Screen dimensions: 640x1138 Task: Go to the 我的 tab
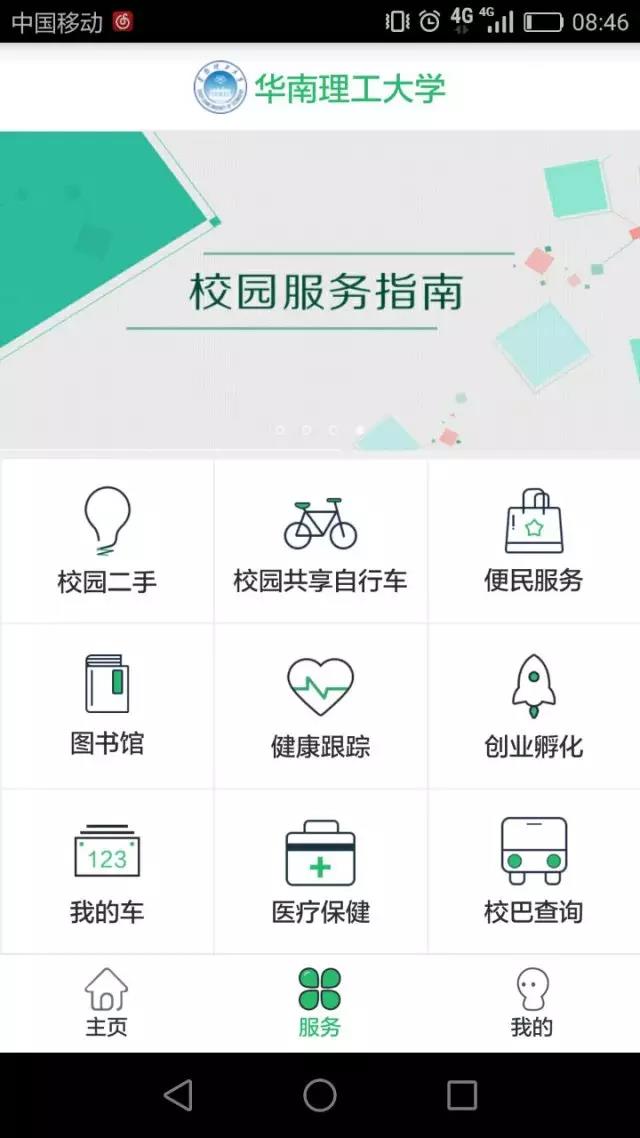tap(532, 1002)
